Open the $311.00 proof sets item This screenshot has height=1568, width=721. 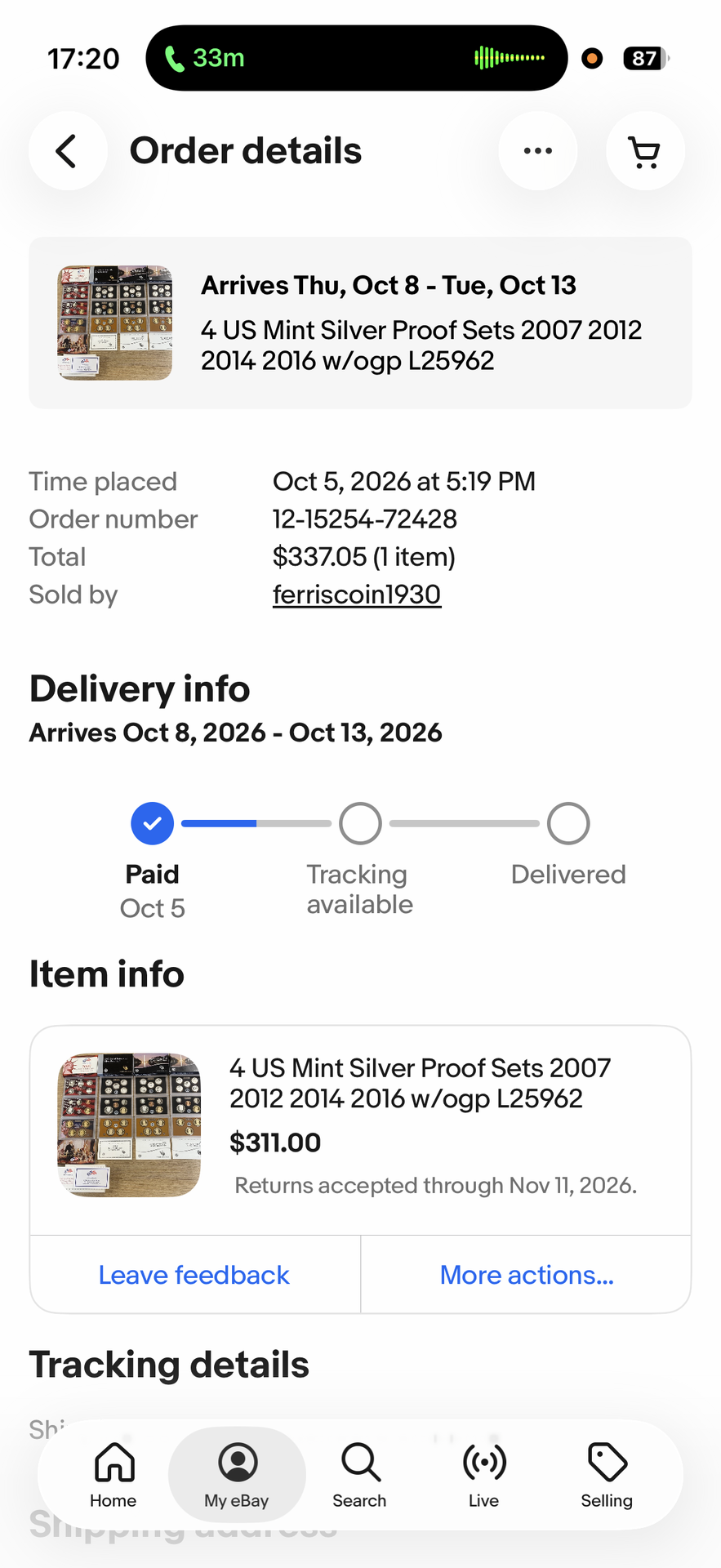360,1130
